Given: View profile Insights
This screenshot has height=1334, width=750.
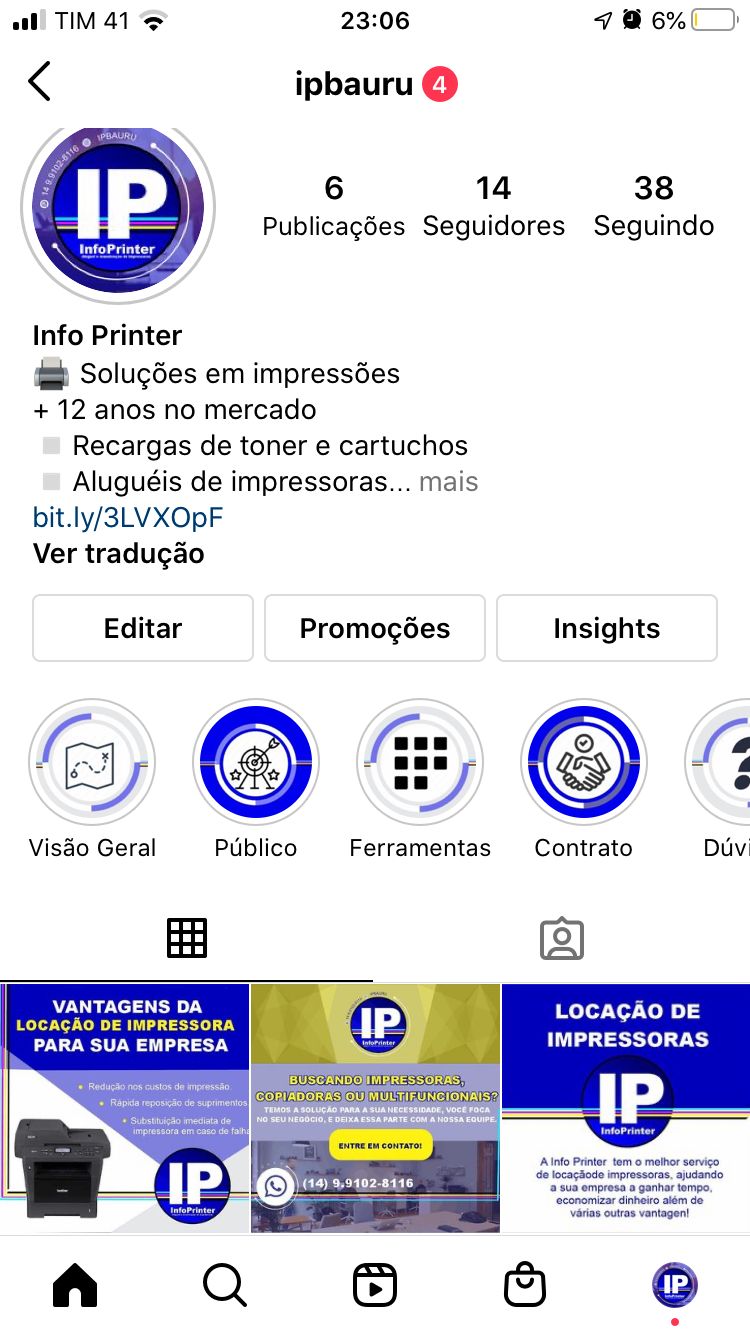Looking at the screenshot, I should point(606,628).
